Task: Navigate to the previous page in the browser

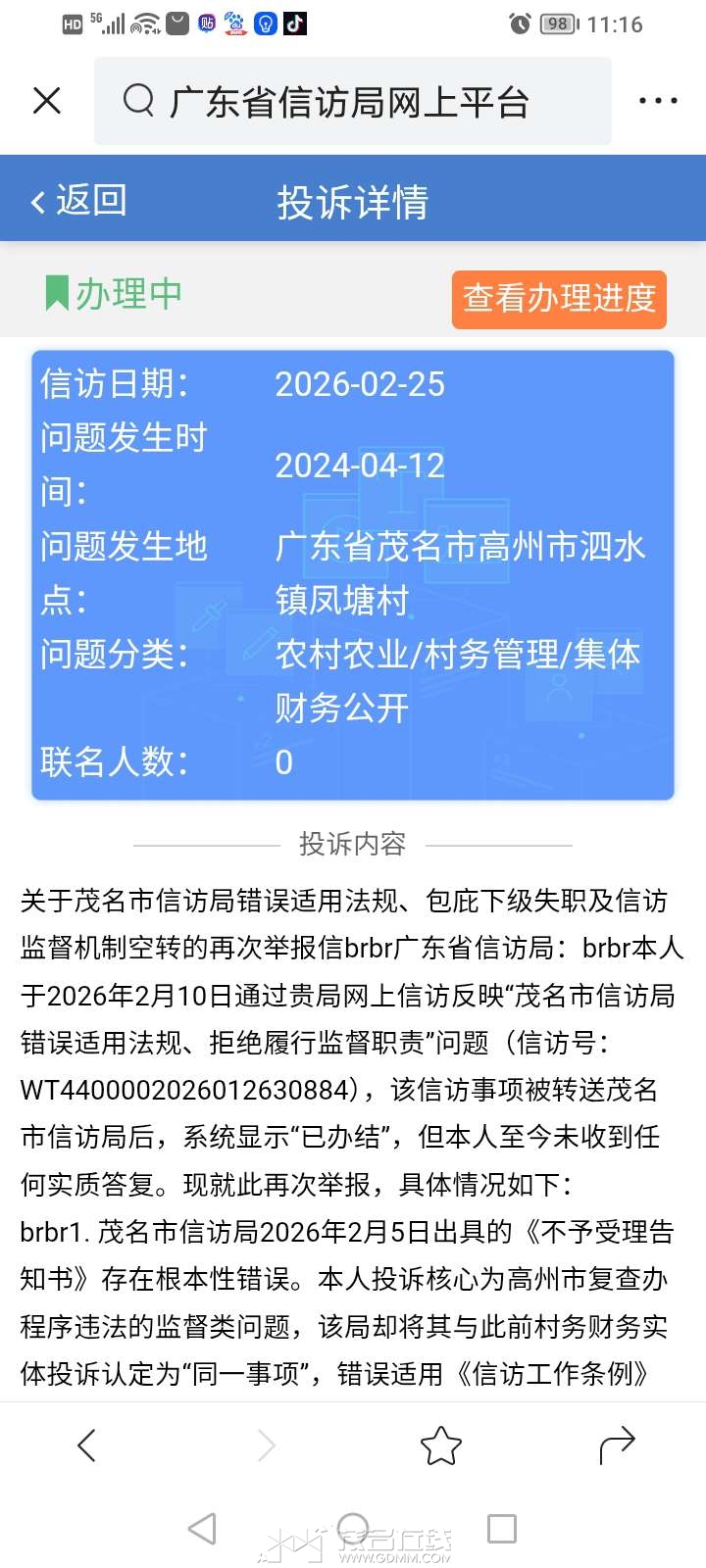Action: 86,1445
